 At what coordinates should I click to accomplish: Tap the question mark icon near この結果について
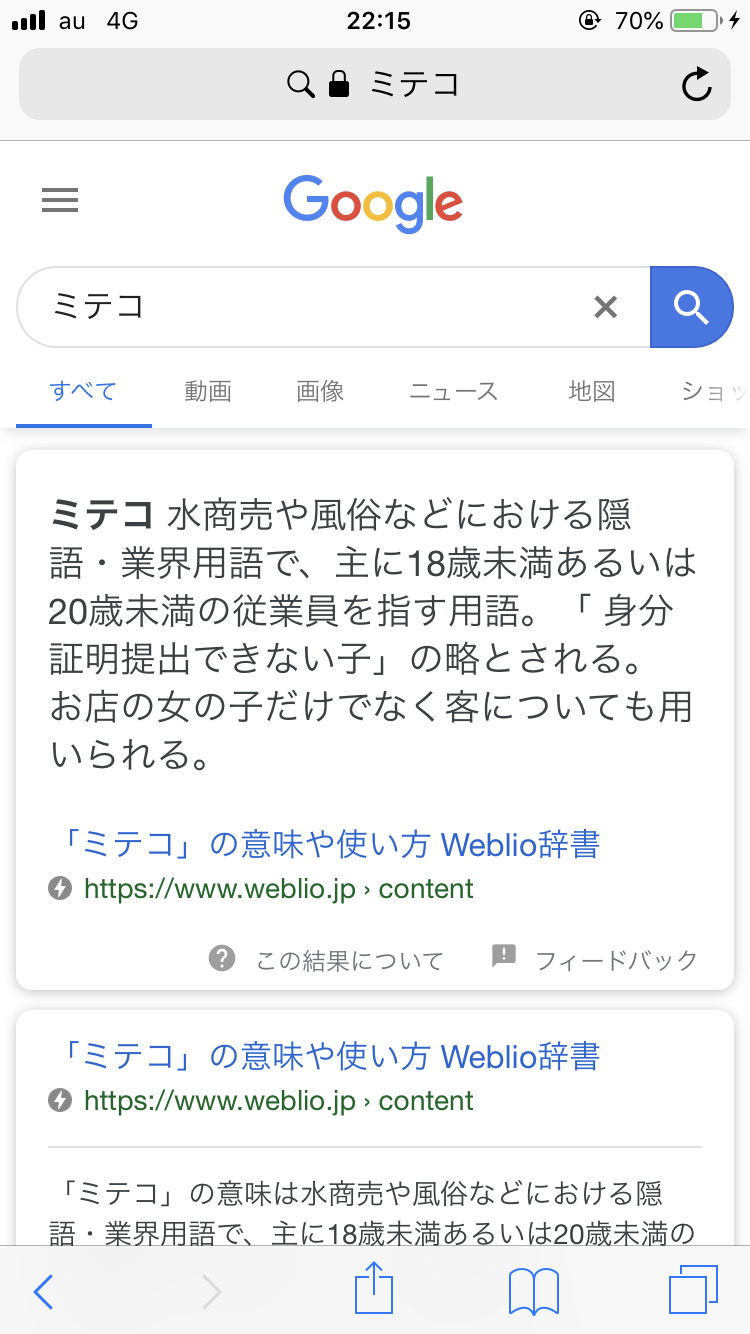[220, 959]
